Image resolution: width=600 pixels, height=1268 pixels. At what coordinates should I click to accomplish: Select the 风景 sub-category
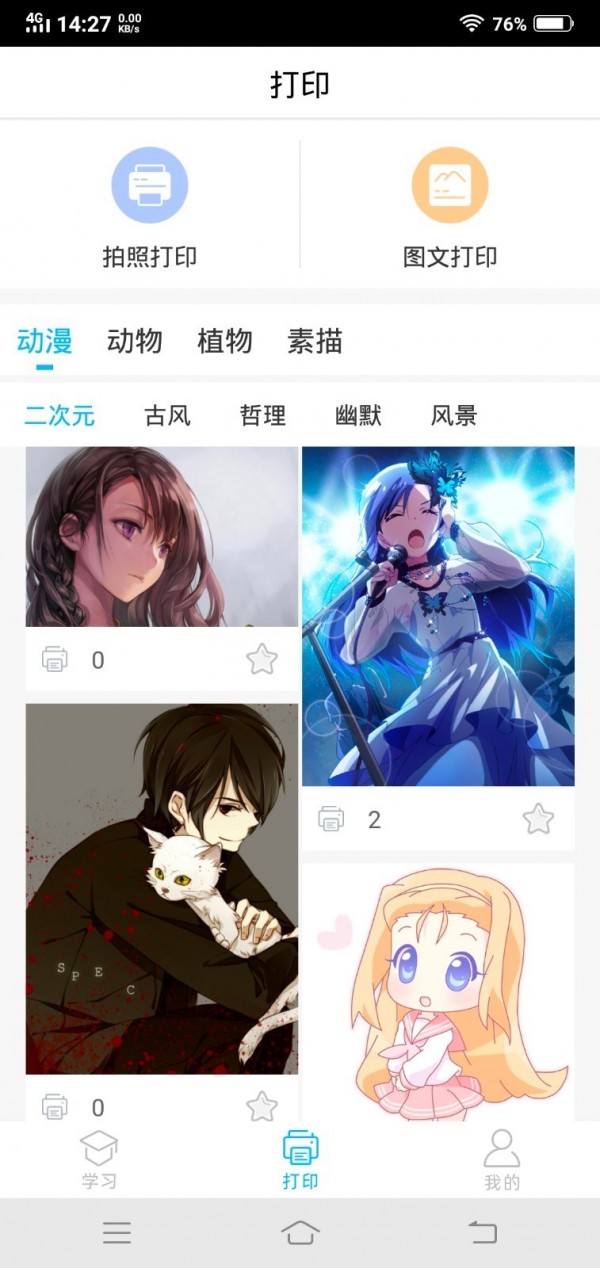pyautogui.click(x=453, y=416)
